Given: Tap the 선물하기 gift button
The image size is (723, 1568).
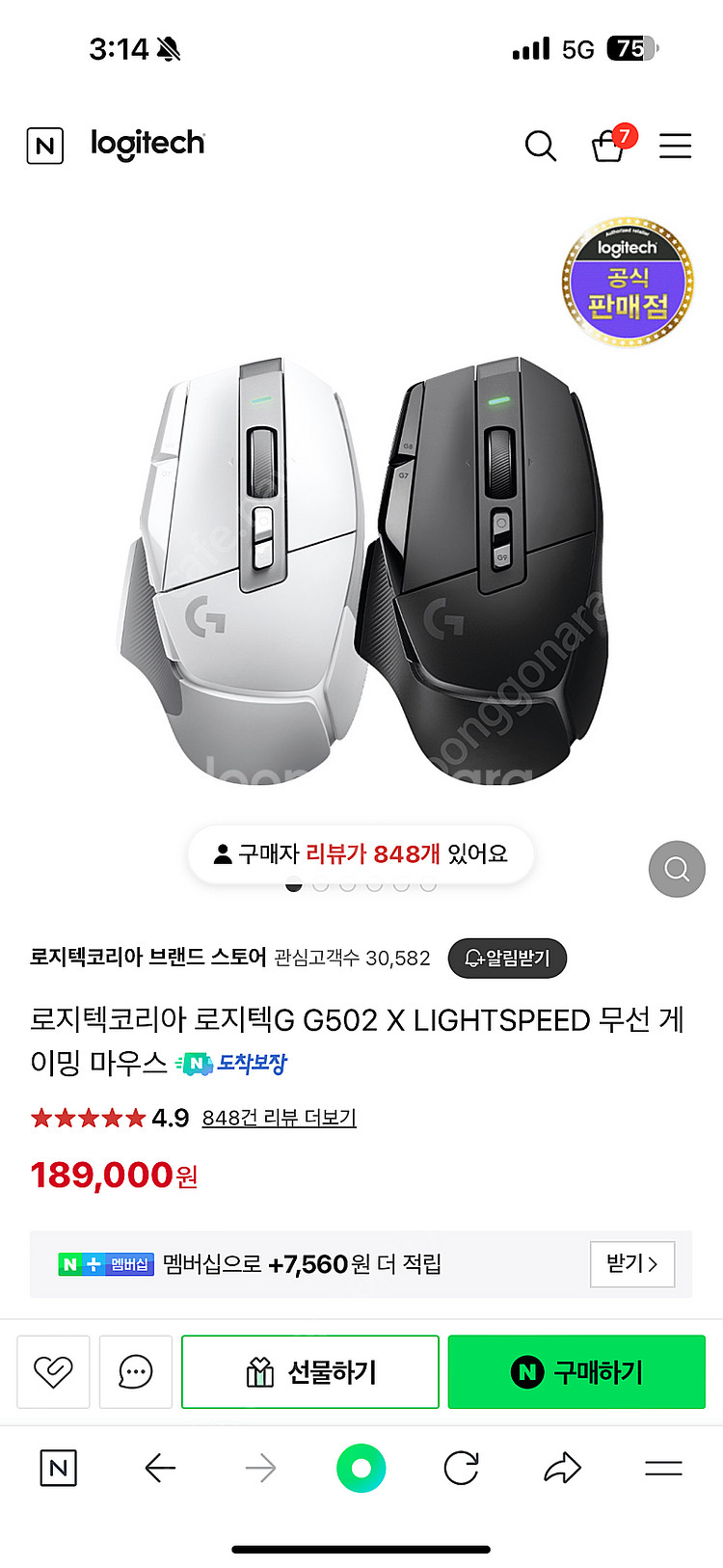Looking at the screenshot, I should tap(310, 1371).
